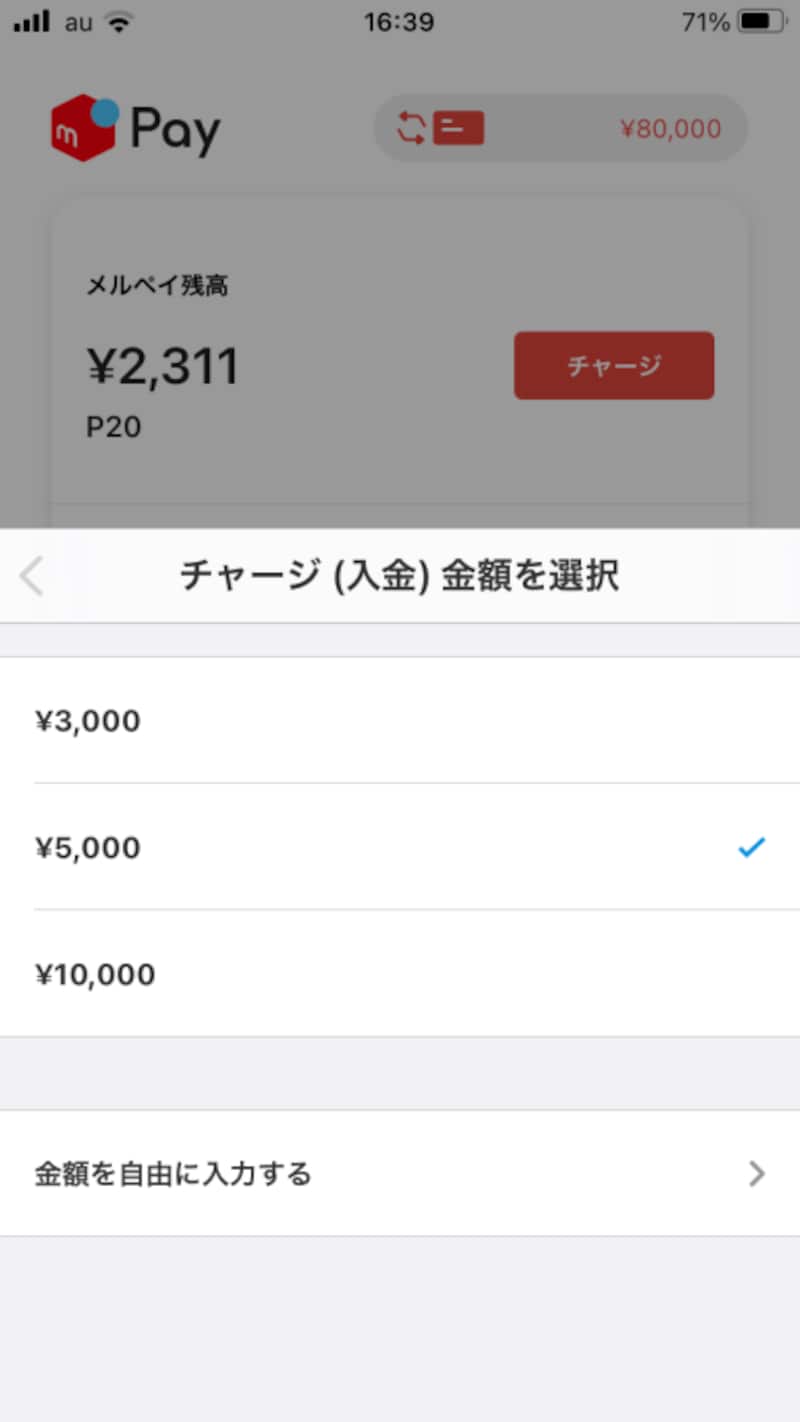Tap the チャージ (入金) 金額を選択 header

(x=400, y=575)
